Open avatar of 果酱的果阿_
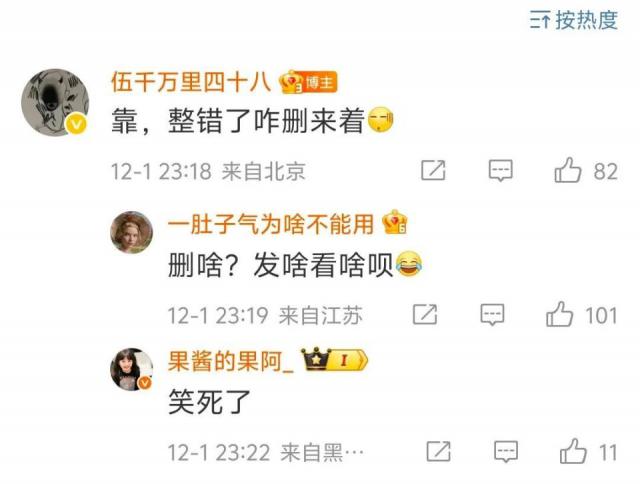 coord(131,371)
